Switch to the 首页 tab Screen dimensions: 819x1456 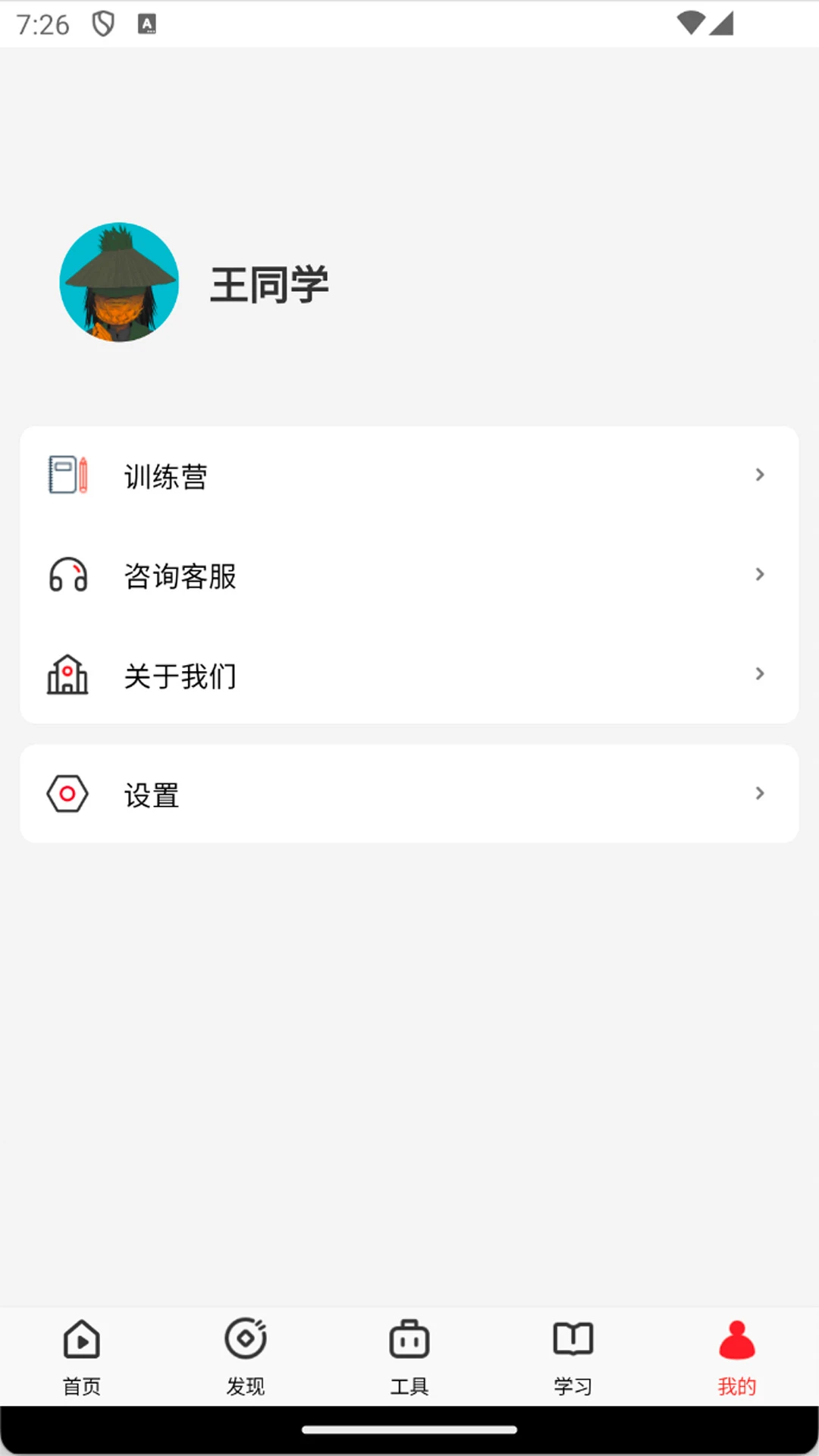click(81, 1357)
